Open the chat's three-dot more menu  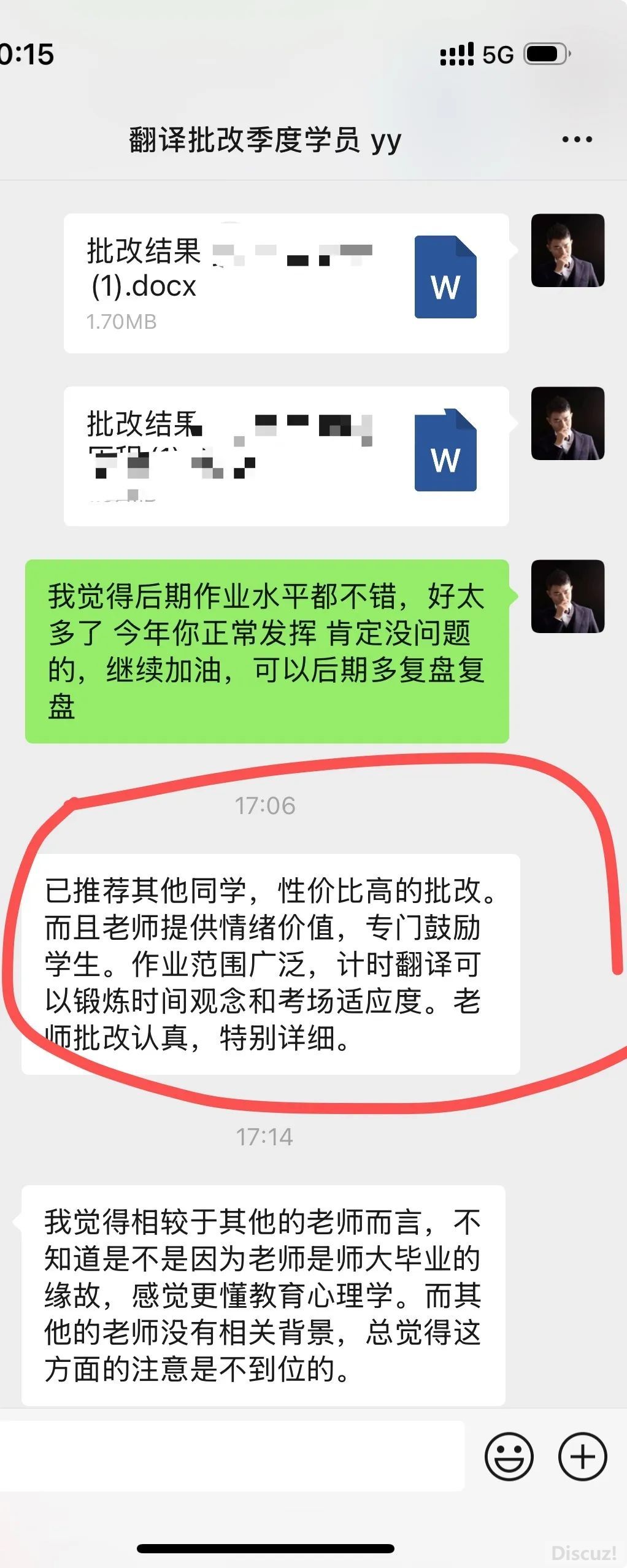(577, 140)
